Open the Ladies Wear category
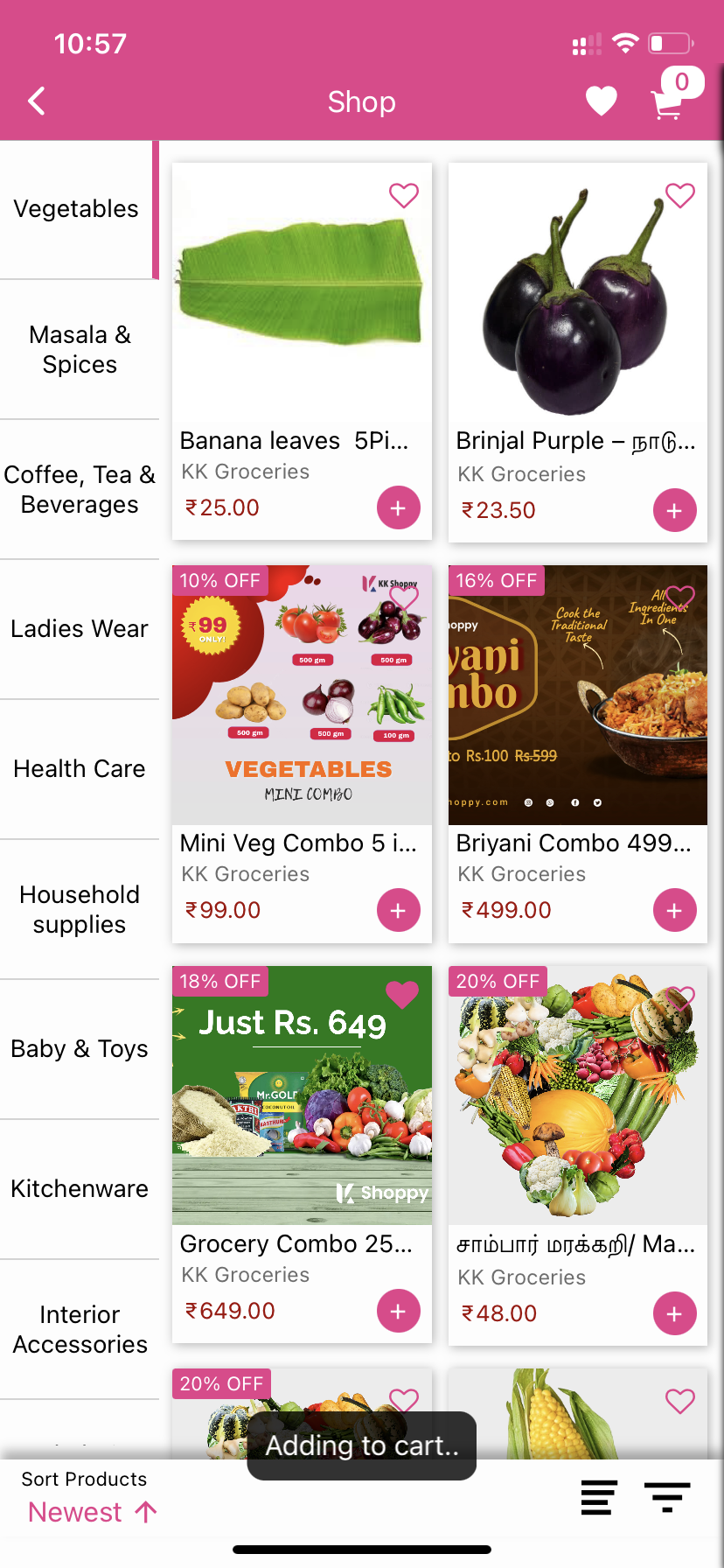This screenshot has height=1568, width=724. click(x=80, y=629)
